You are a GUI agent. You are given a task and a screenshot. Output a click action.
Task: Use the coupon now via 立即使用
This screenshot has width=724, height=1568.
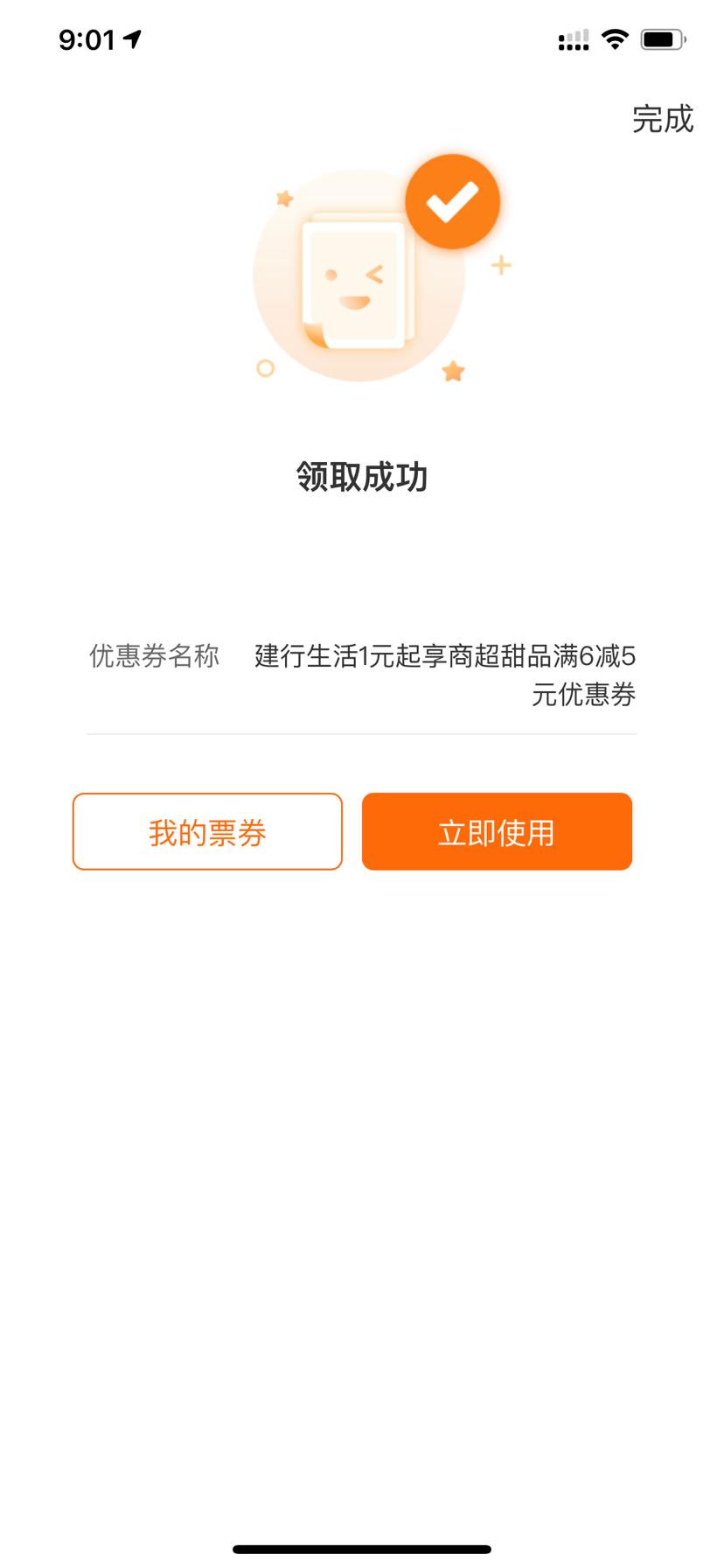pos(497,831)
